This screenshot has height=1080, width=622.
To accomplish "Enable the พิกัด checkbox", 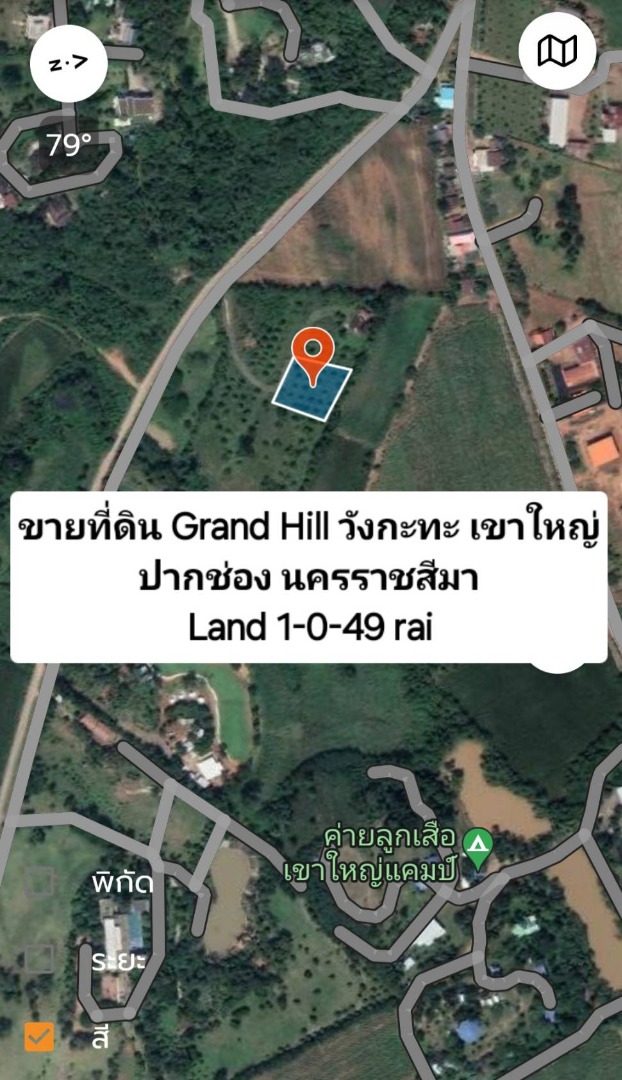I will [x=39, y=882].
